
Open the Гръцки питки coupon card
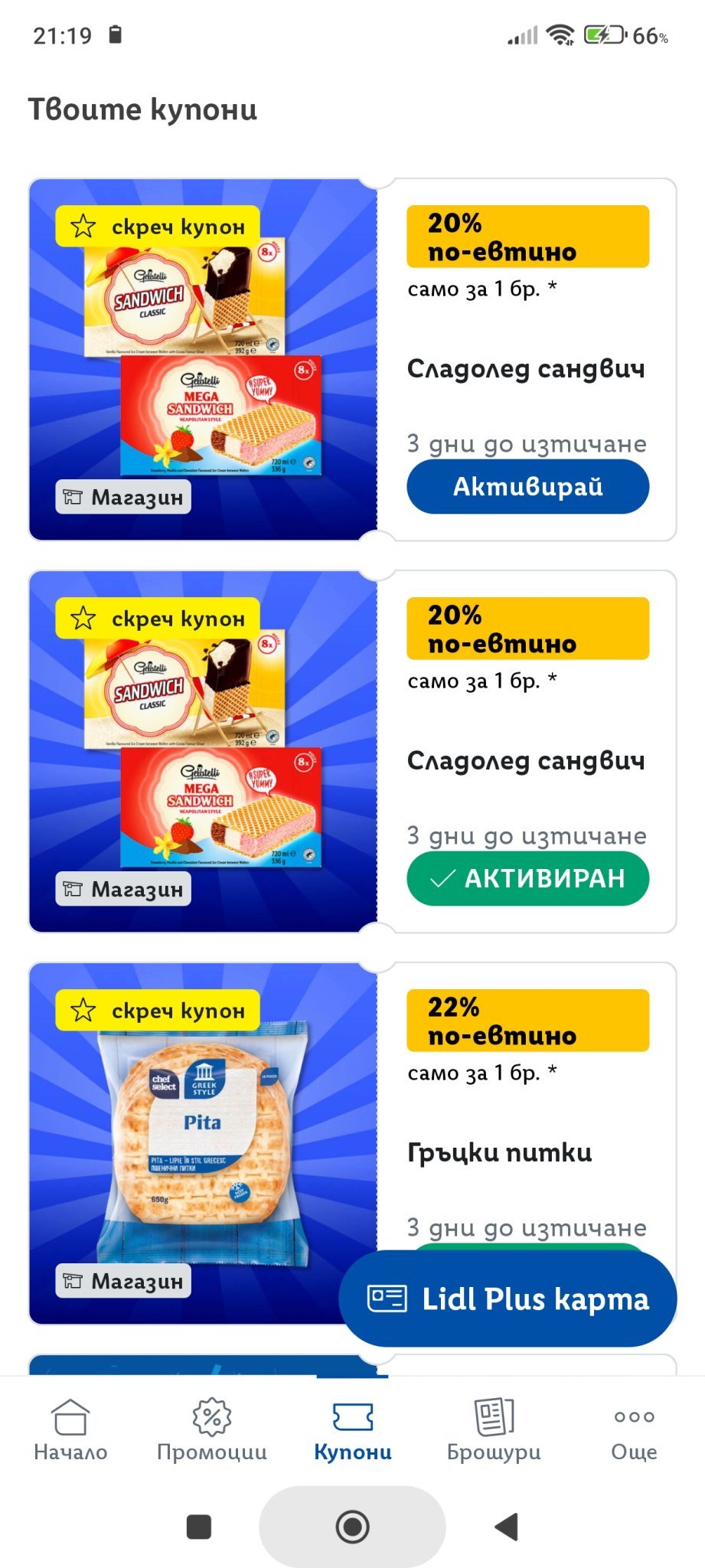click(499, 1151)
